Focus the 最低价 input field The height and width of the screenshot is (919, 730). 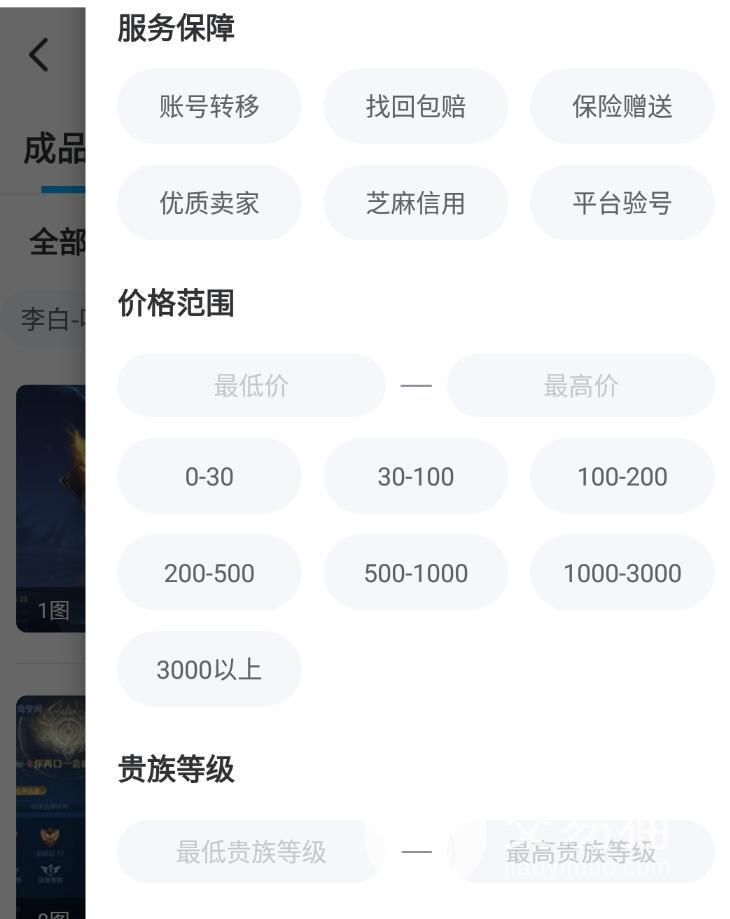click(251, 386)
